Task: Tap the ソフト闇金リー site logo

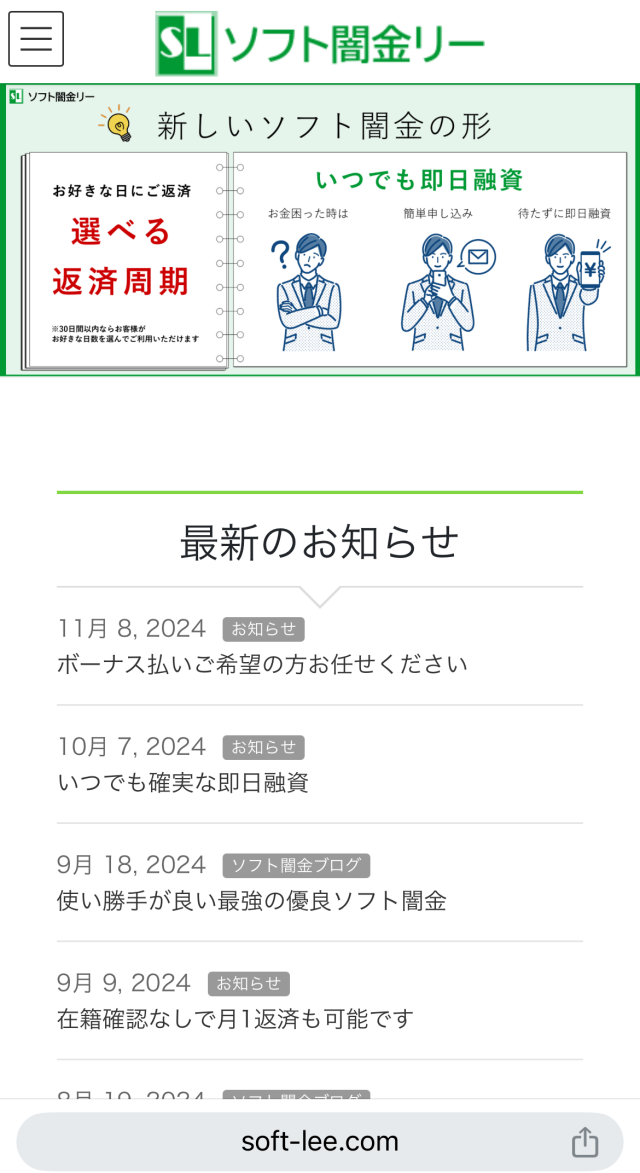Action: [x=320, y=43]
